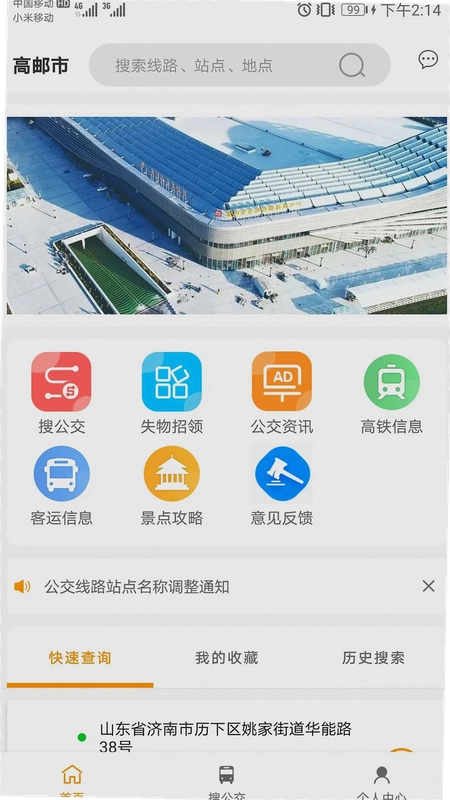Change the city from 高邮市
Viewport: 450px width, 800px height.
(x=41, y=66)
